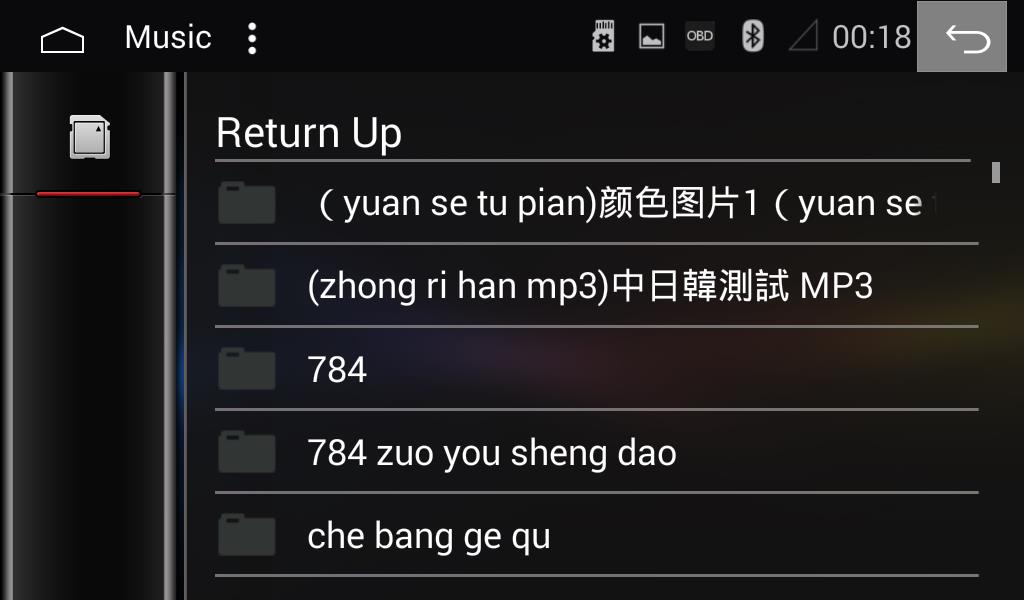The image size is (1024, 600).
Task: Select the SD card storage source
Action: coord(89,137)
